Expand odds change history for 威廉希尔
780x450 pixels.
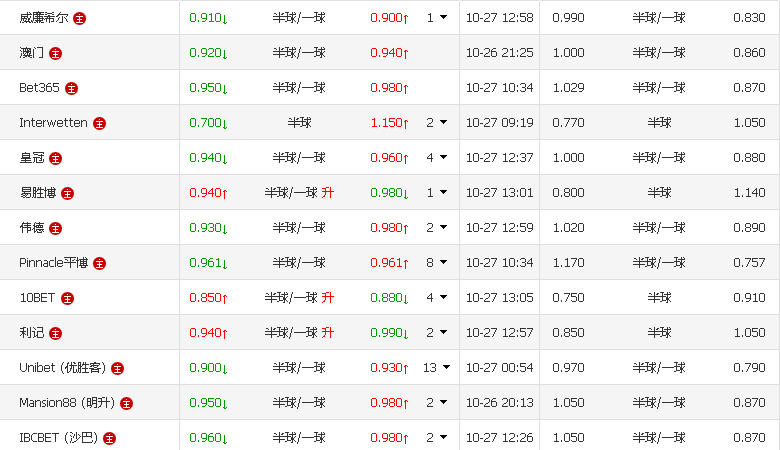tap(437, 18)
